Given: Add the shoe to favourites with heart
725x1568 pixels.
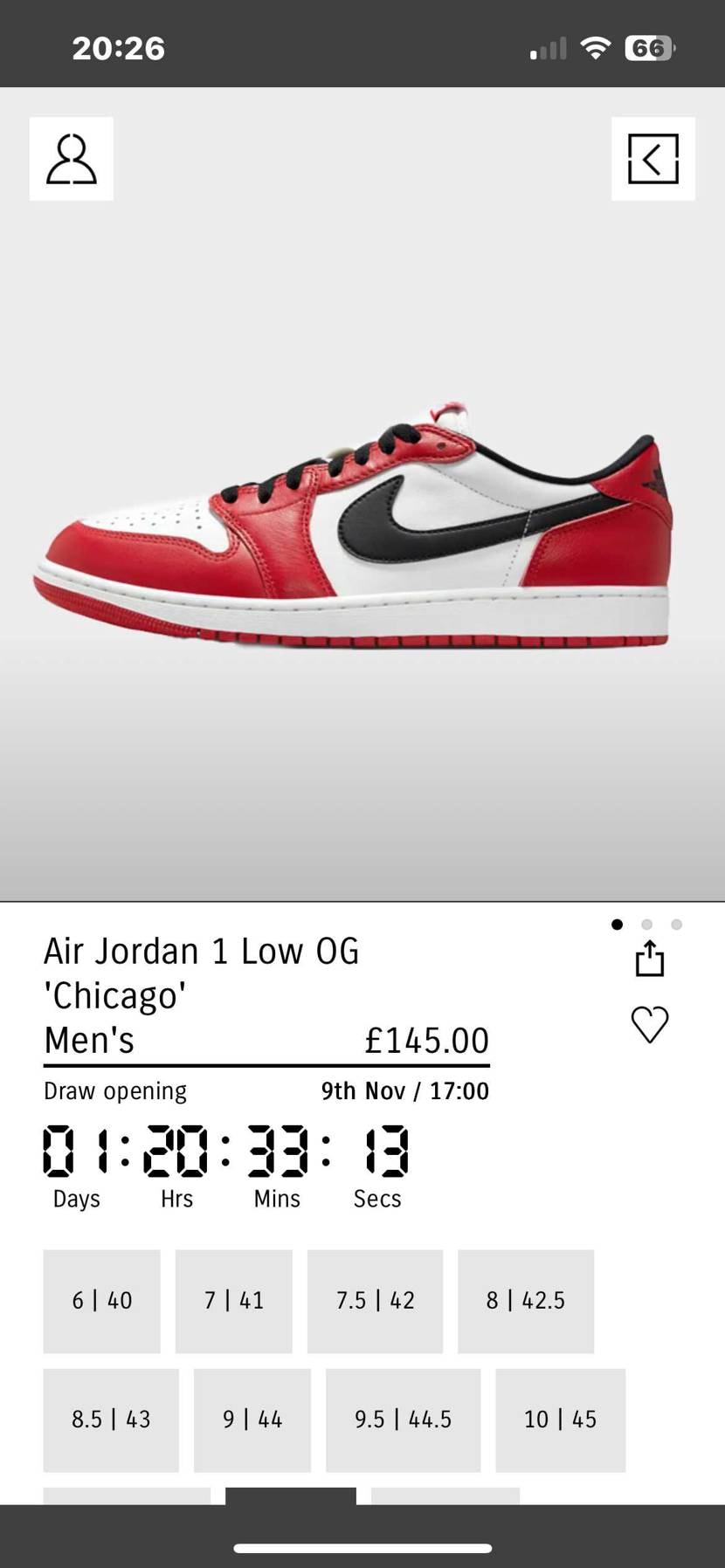Looking at the screenshot, I should (x=649, y=1024).
